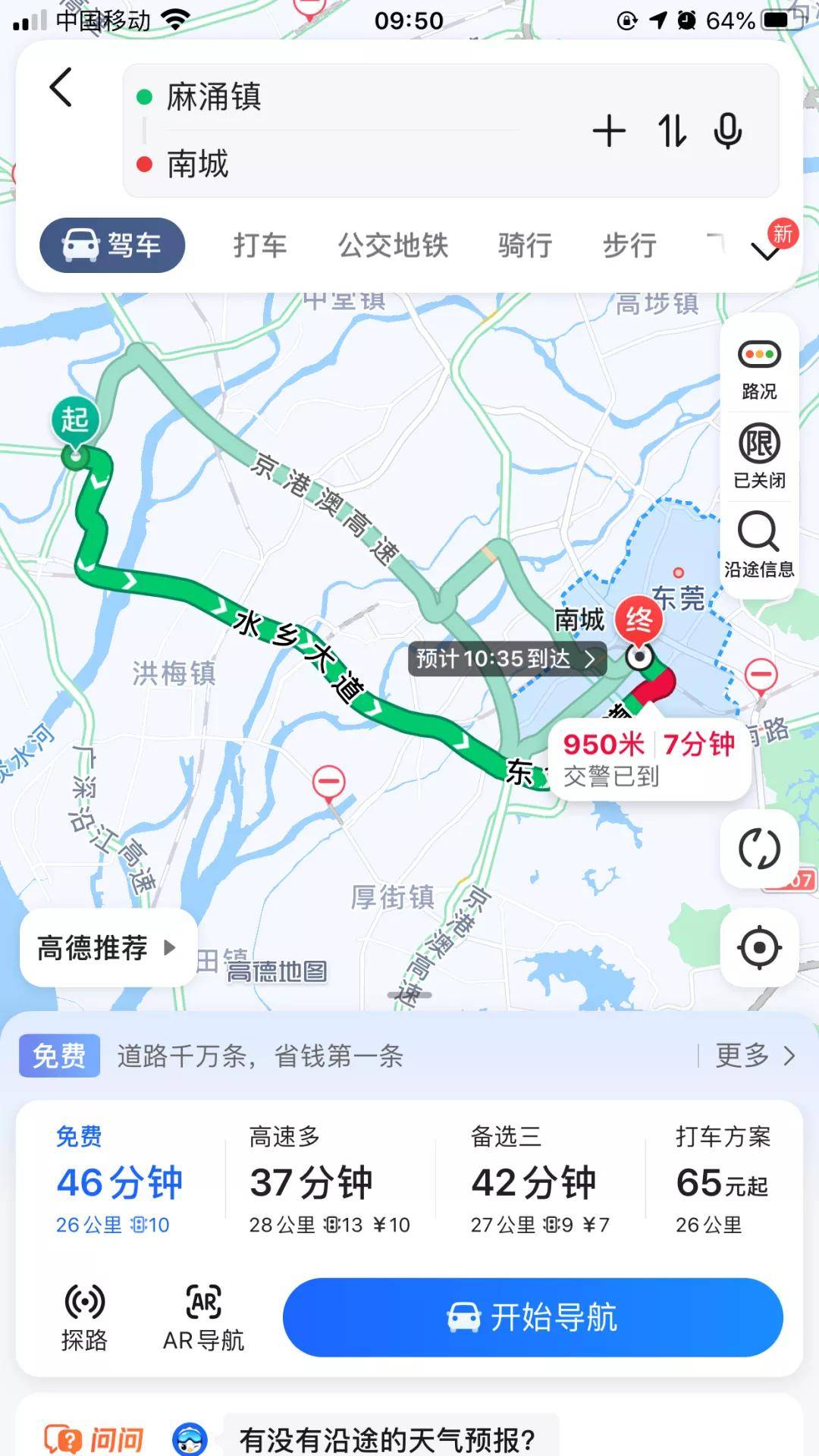Switch to the 打车 tab
This screenshot has width=819, height=1456.
pyautogui.click(x=259, y=246)
